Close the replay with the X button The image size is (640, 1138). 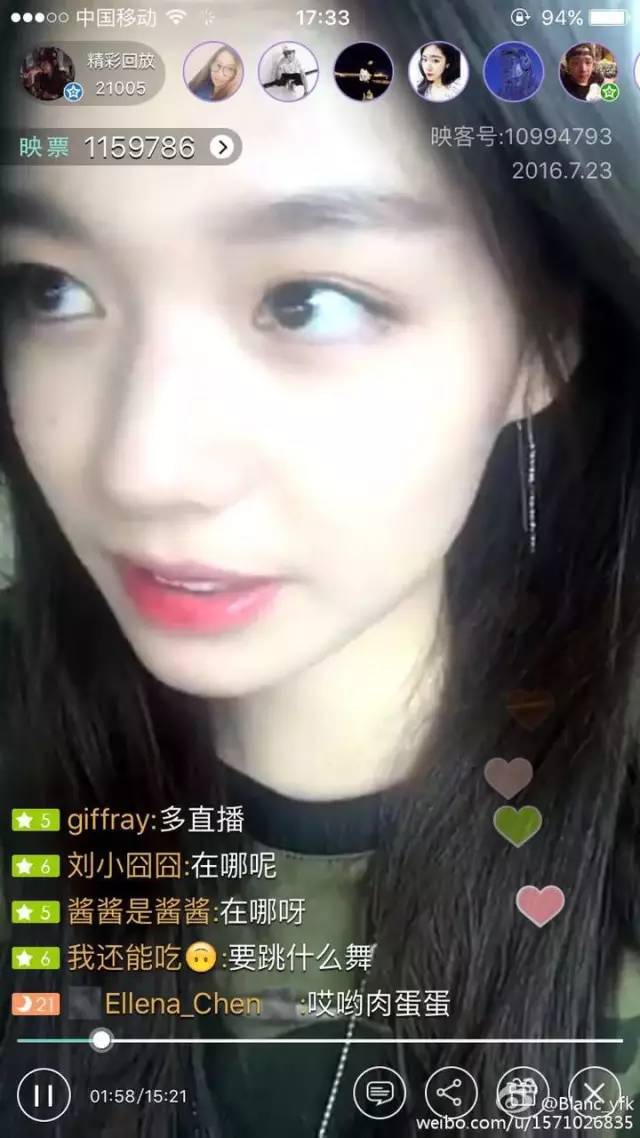[594, 1093]
